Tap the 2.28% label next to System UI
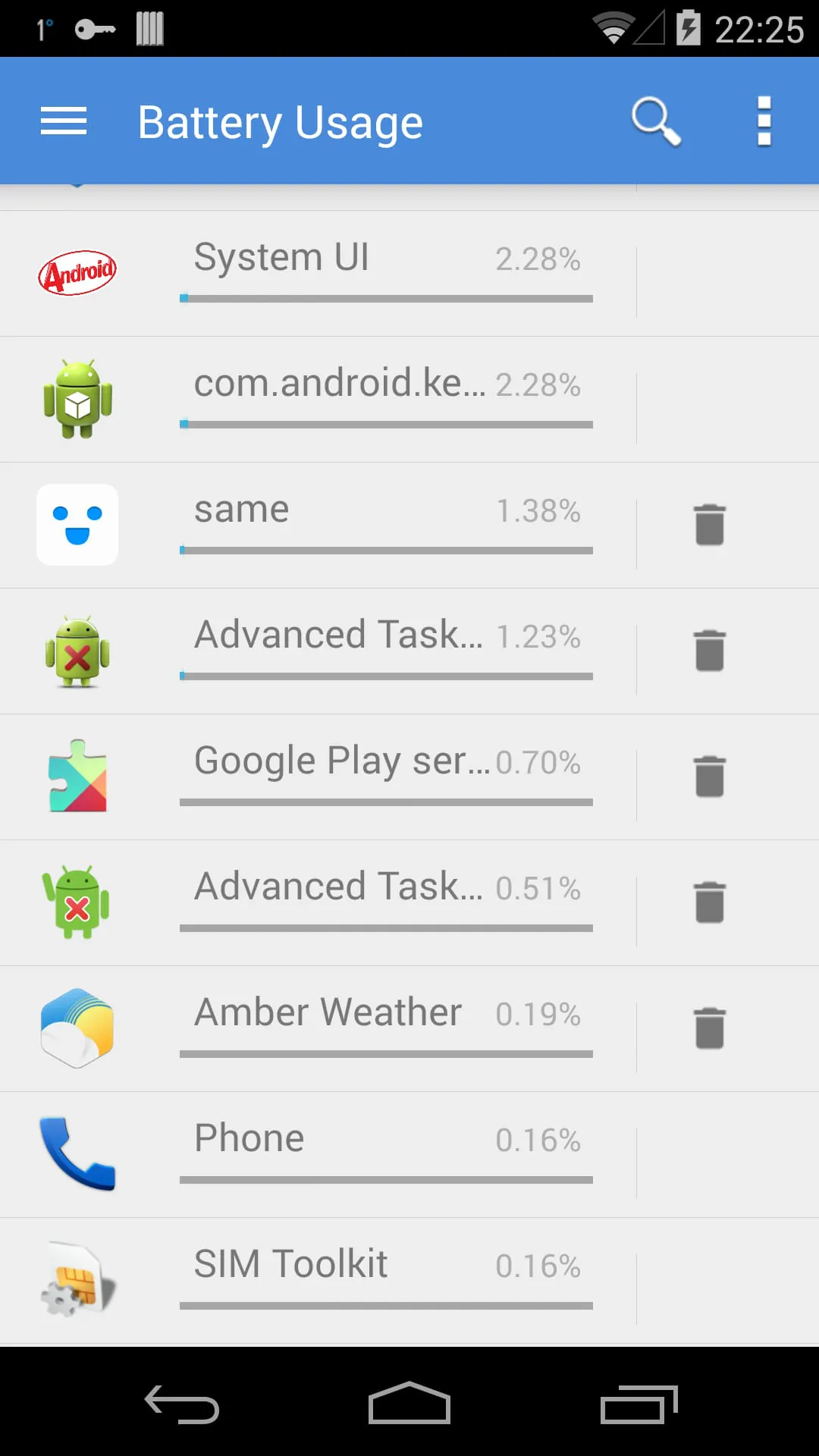The image size is (819, 1456). point(538,259)
